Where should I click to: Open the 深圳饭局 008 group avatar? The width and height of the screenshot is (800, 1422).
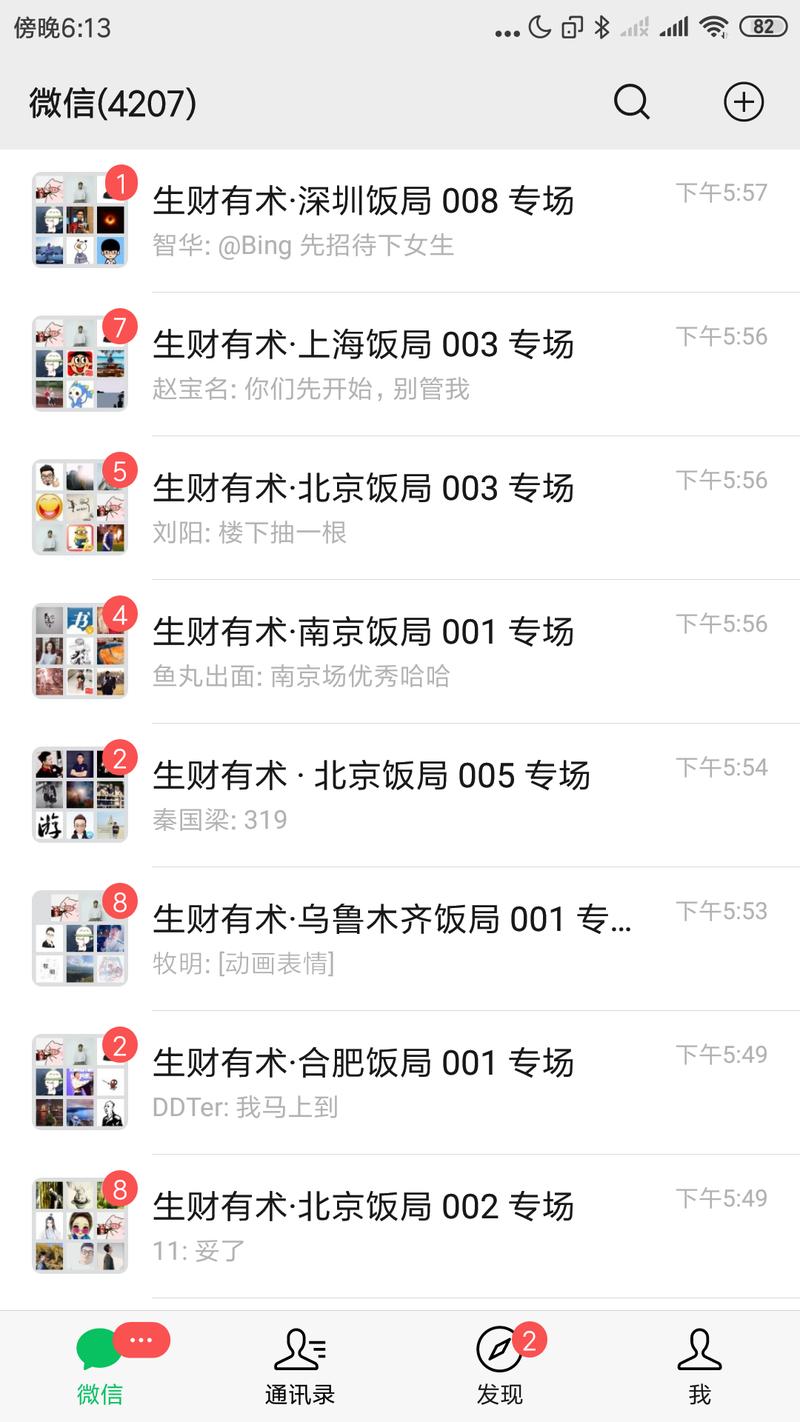79,220
